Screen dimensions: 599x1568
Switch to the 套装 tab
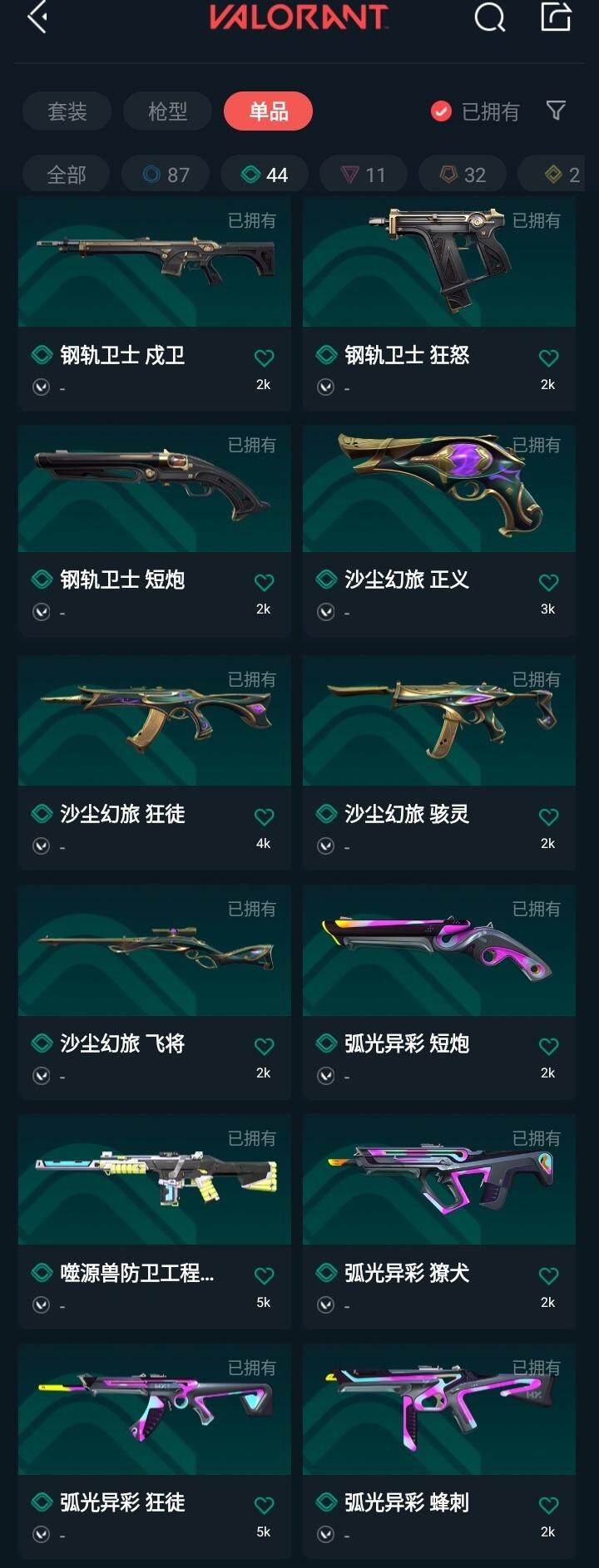[x=67, y=111]
